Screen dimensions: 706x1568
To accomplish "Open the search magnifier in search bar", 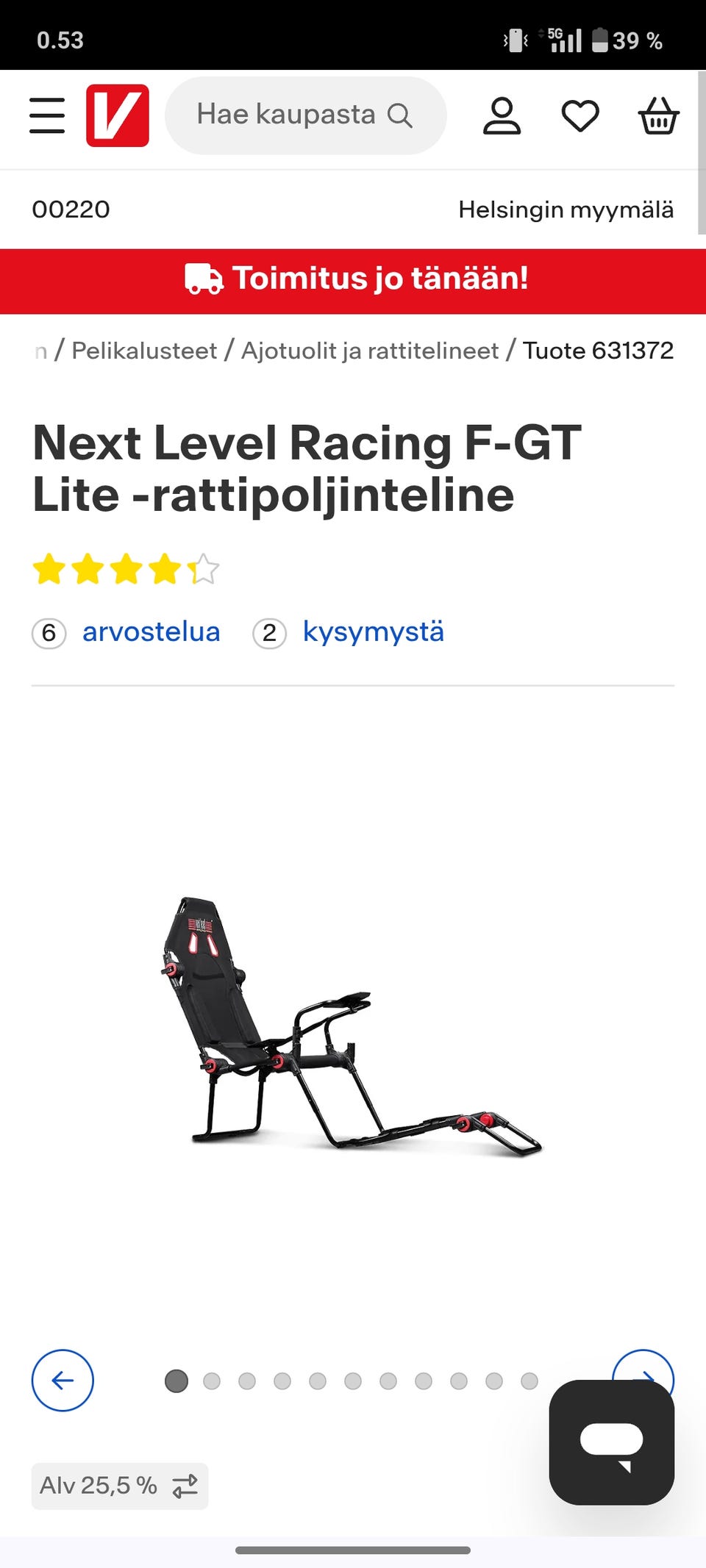I will (x=399, y=115).
